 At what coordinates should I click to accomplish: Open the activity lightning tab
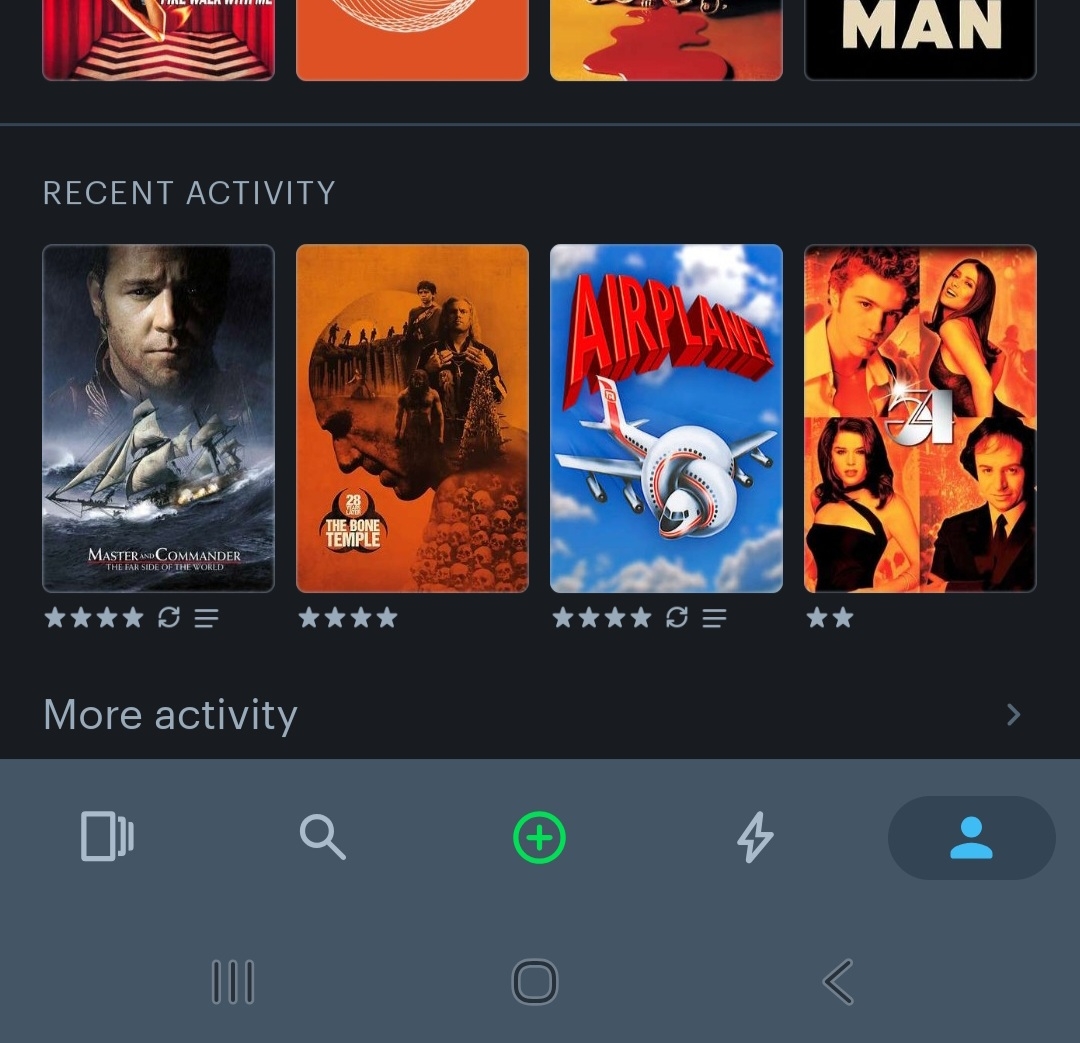pos(755,836)
